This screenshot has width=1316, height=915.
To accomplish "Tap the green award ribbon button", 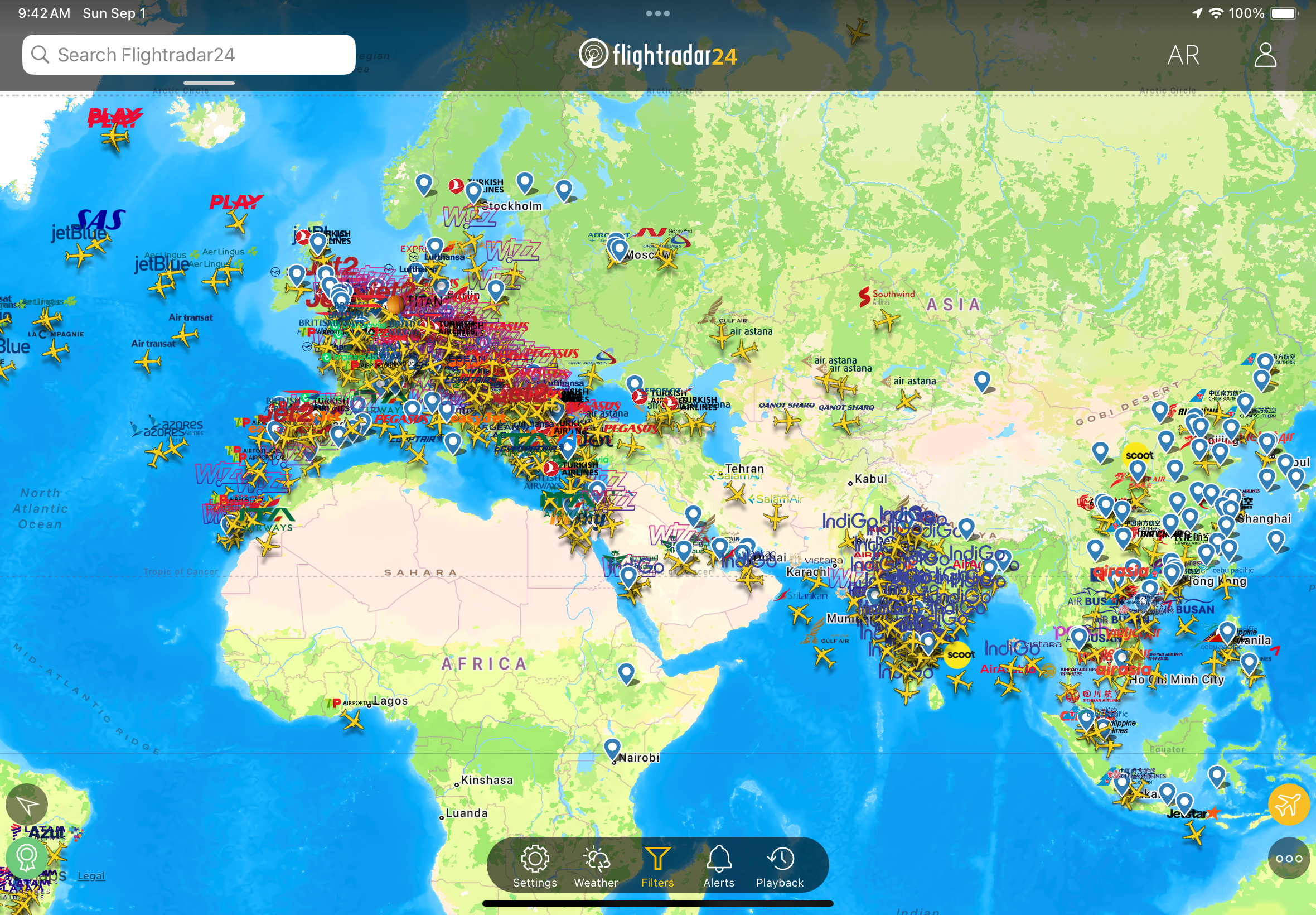I will click(x=26, y=858).
